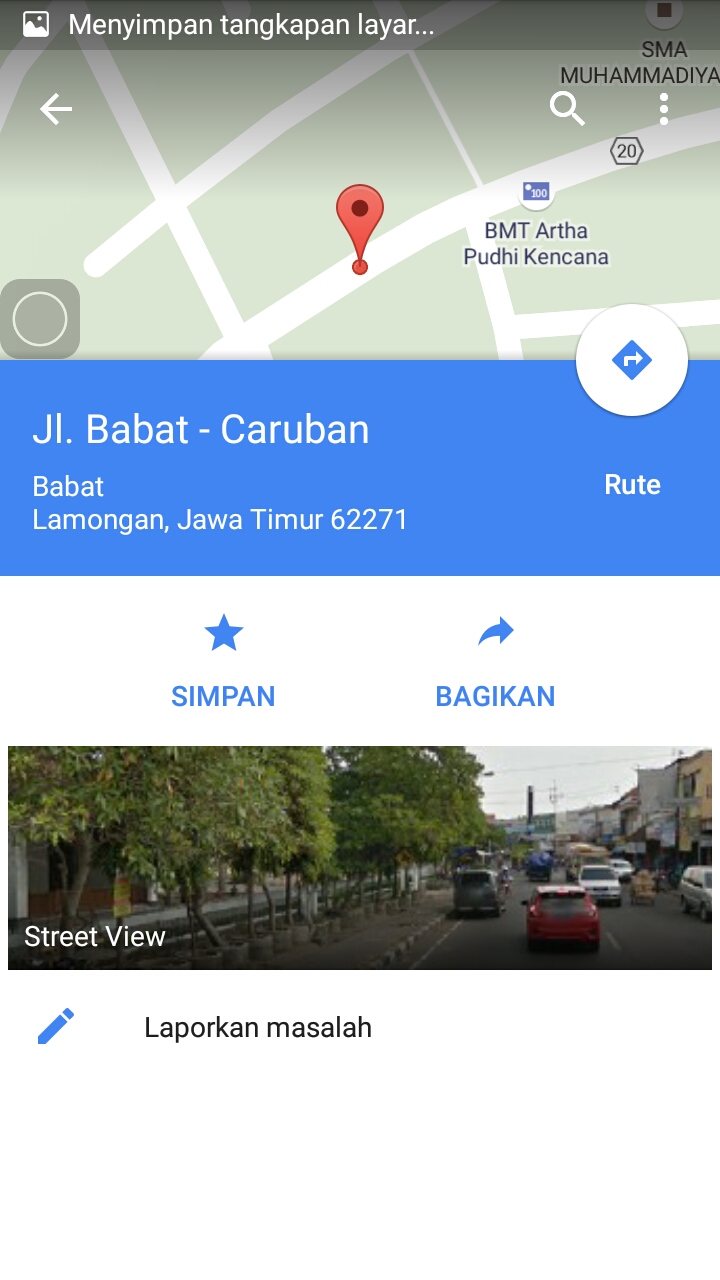Tap the round floating assistive button

click(40, 319)
